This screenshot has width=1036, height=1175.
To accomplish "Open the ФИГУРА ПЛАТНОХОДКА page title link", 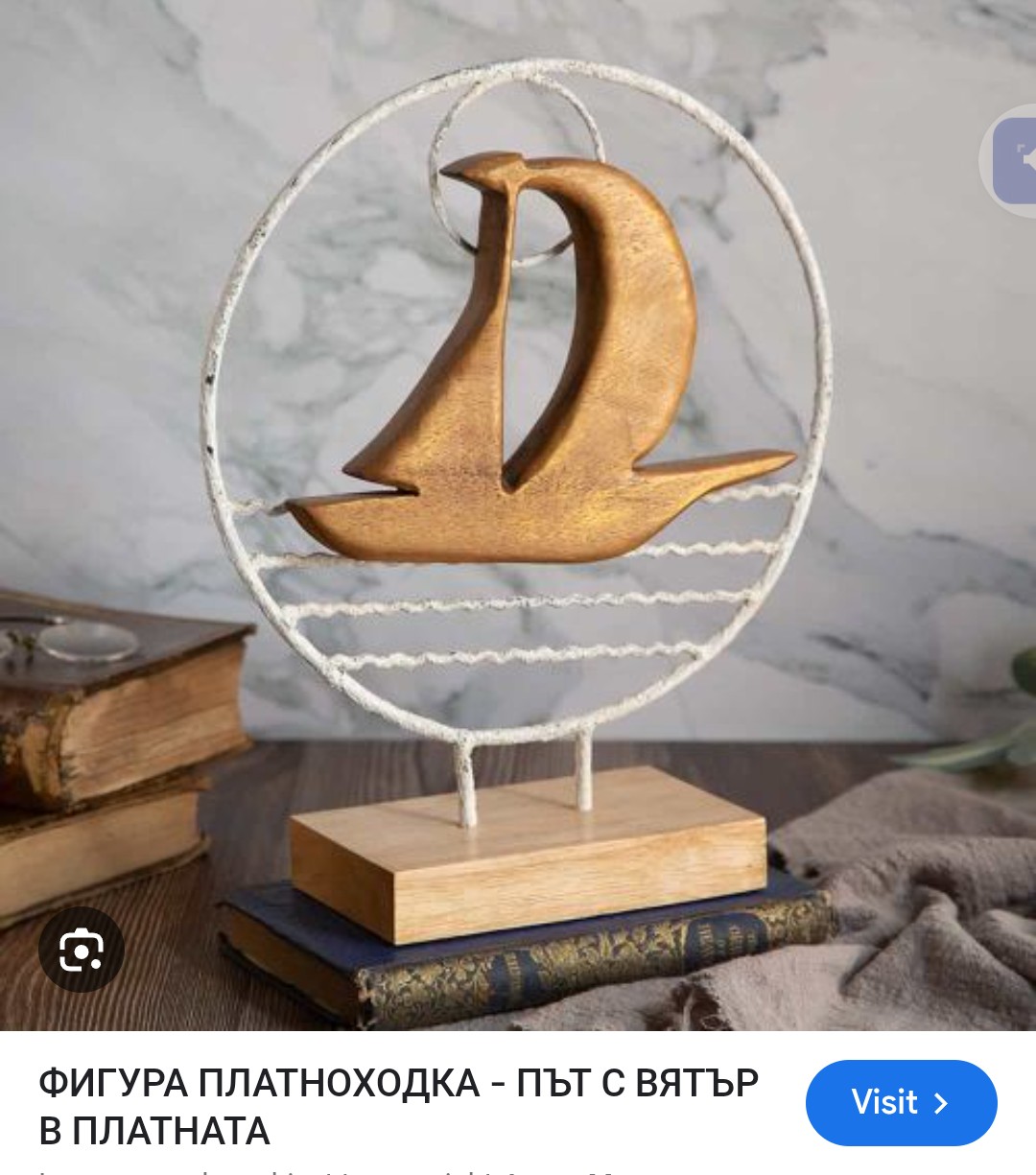I will (x=398, y=1106).
